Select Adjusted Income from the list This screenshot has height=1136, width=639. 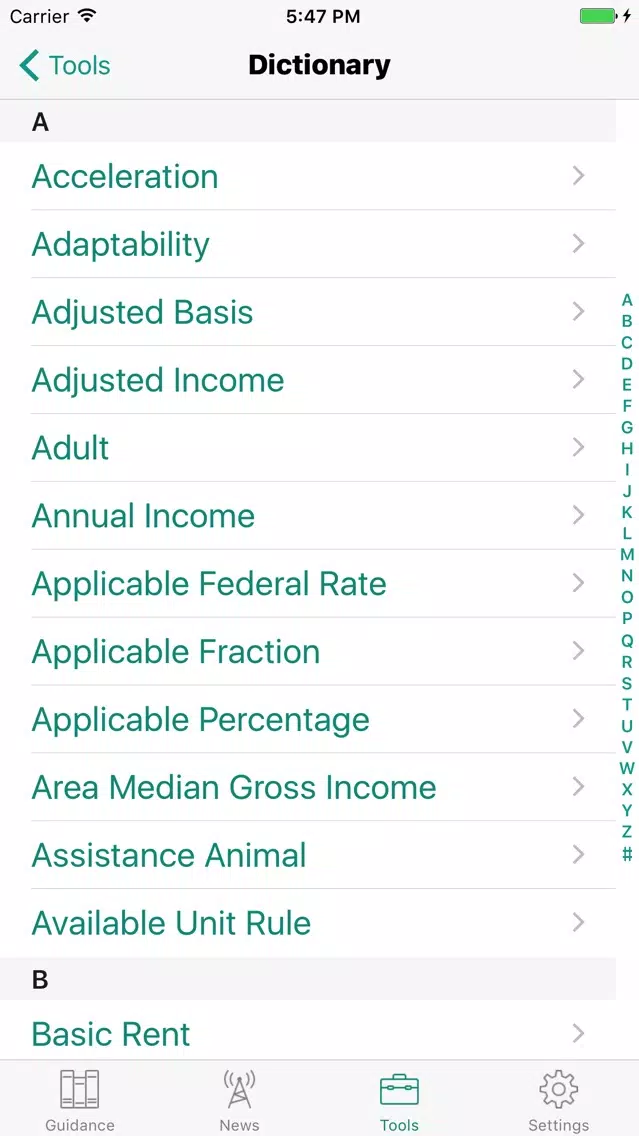click(x=308, y=380)
